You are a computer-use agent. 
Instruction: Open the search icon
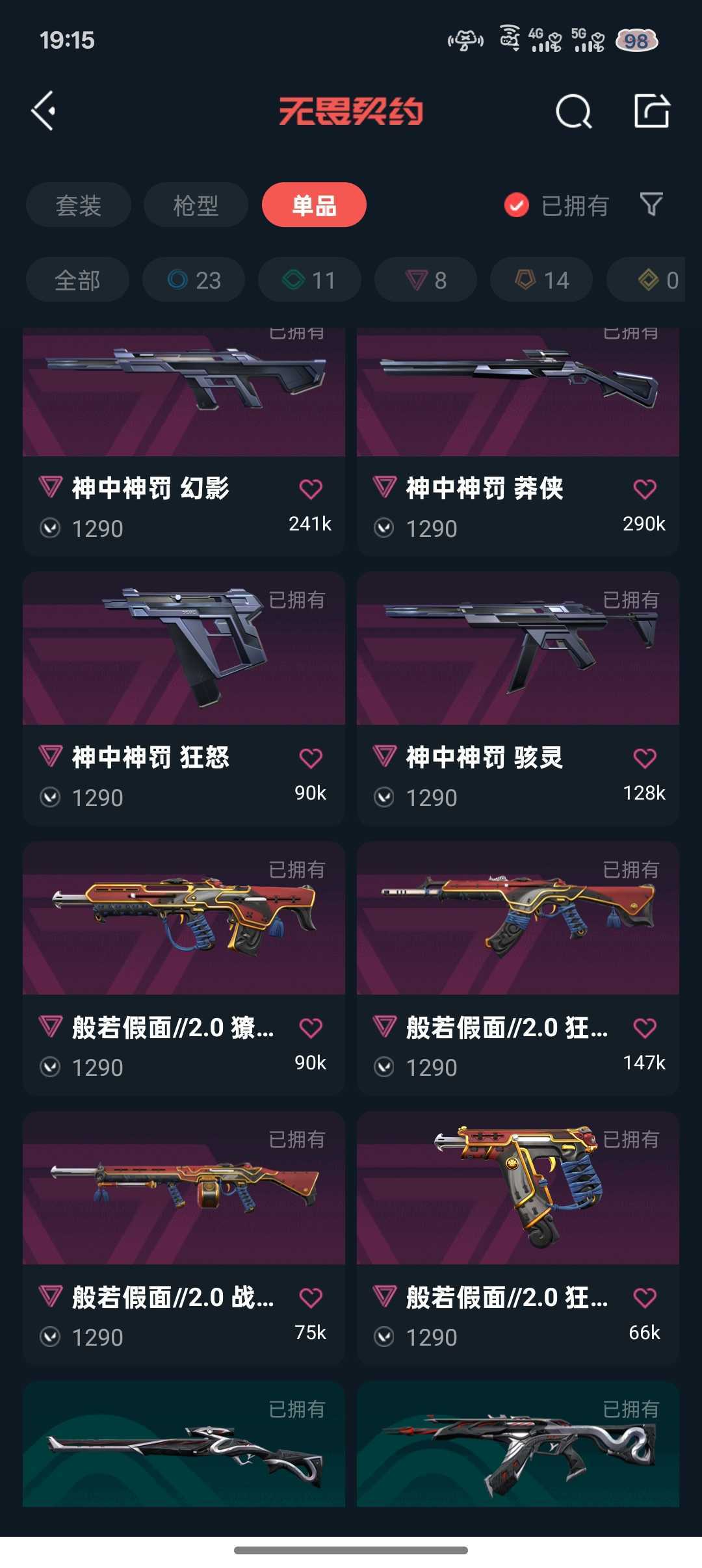(573, 112)
